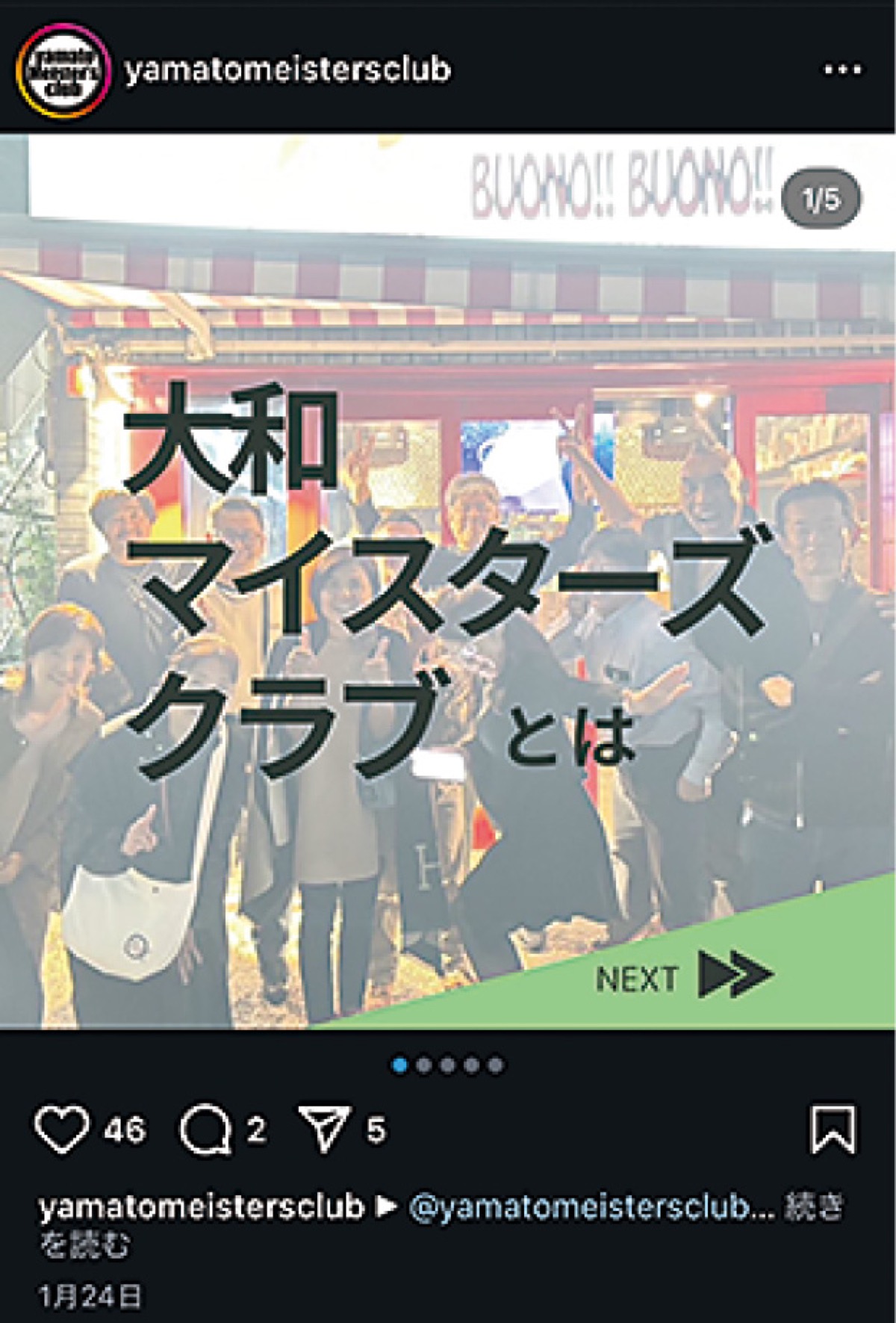Screen dimensions: 896x1323
Task: Open the carousel image of 大和マイスターズクラブ
Action: pos(448,583)
